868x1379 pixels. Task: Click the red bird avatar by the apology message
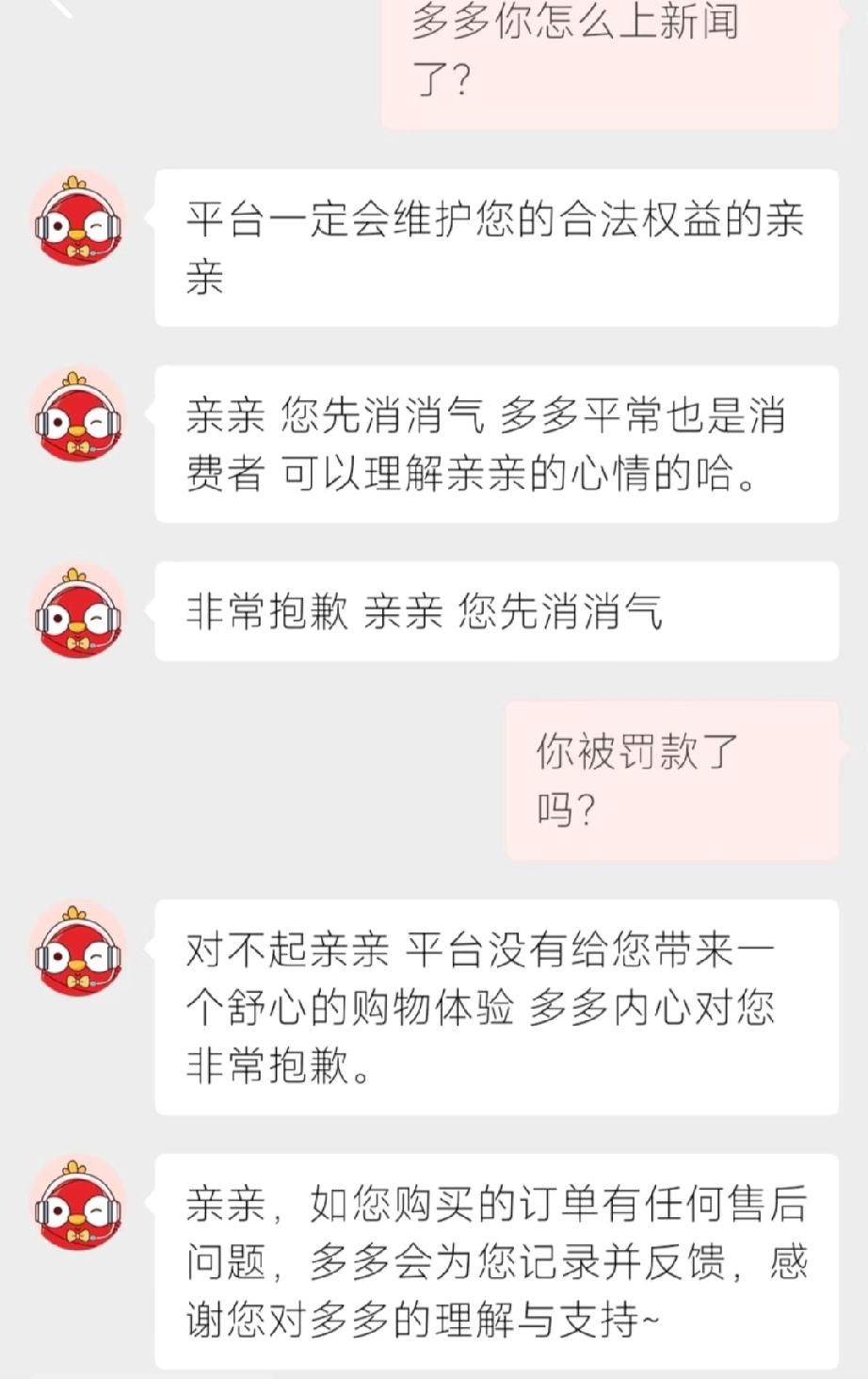click(80, 956)
